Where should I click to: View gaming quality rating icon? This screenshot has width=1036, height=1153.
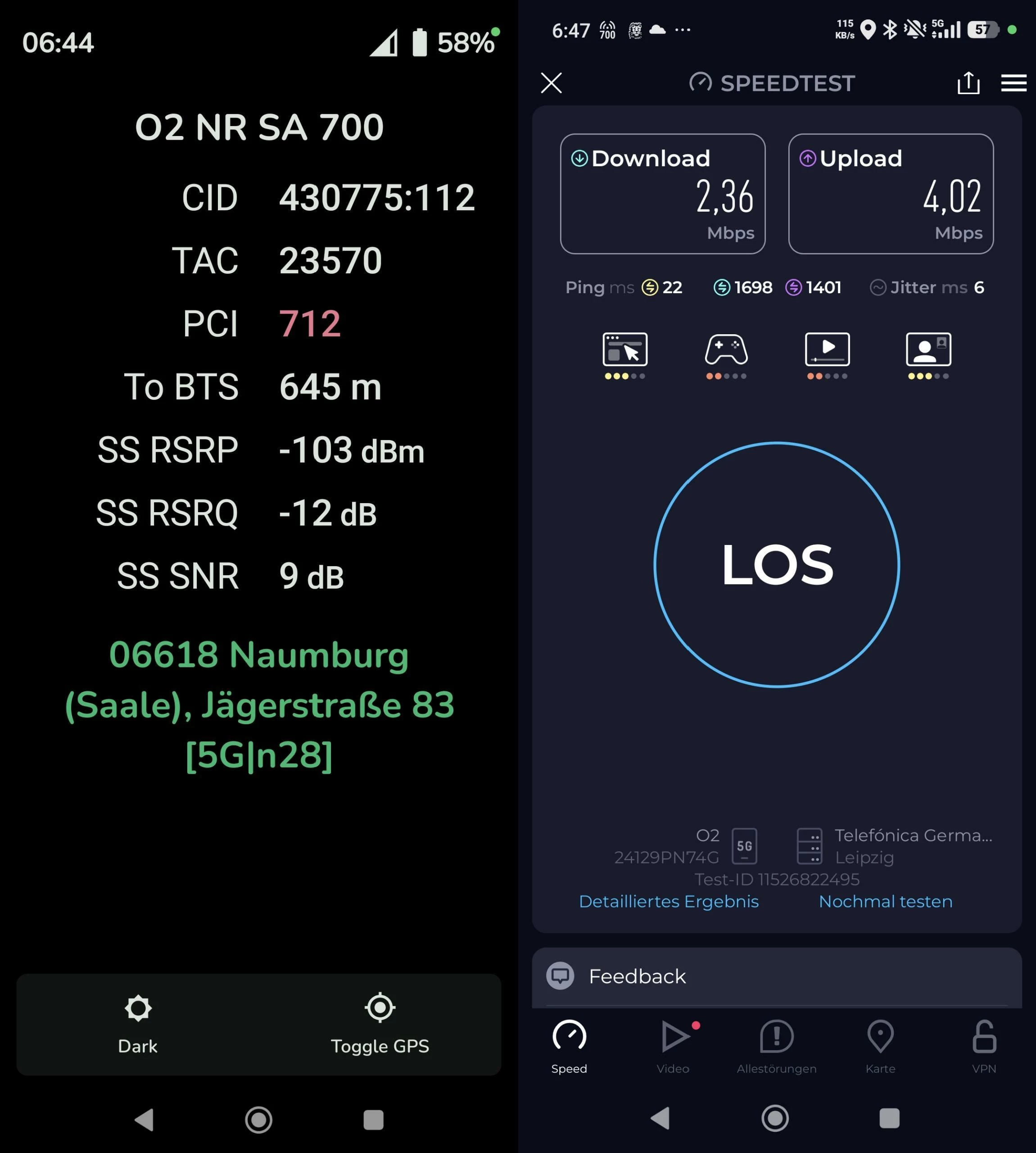(x=726, y=350)
